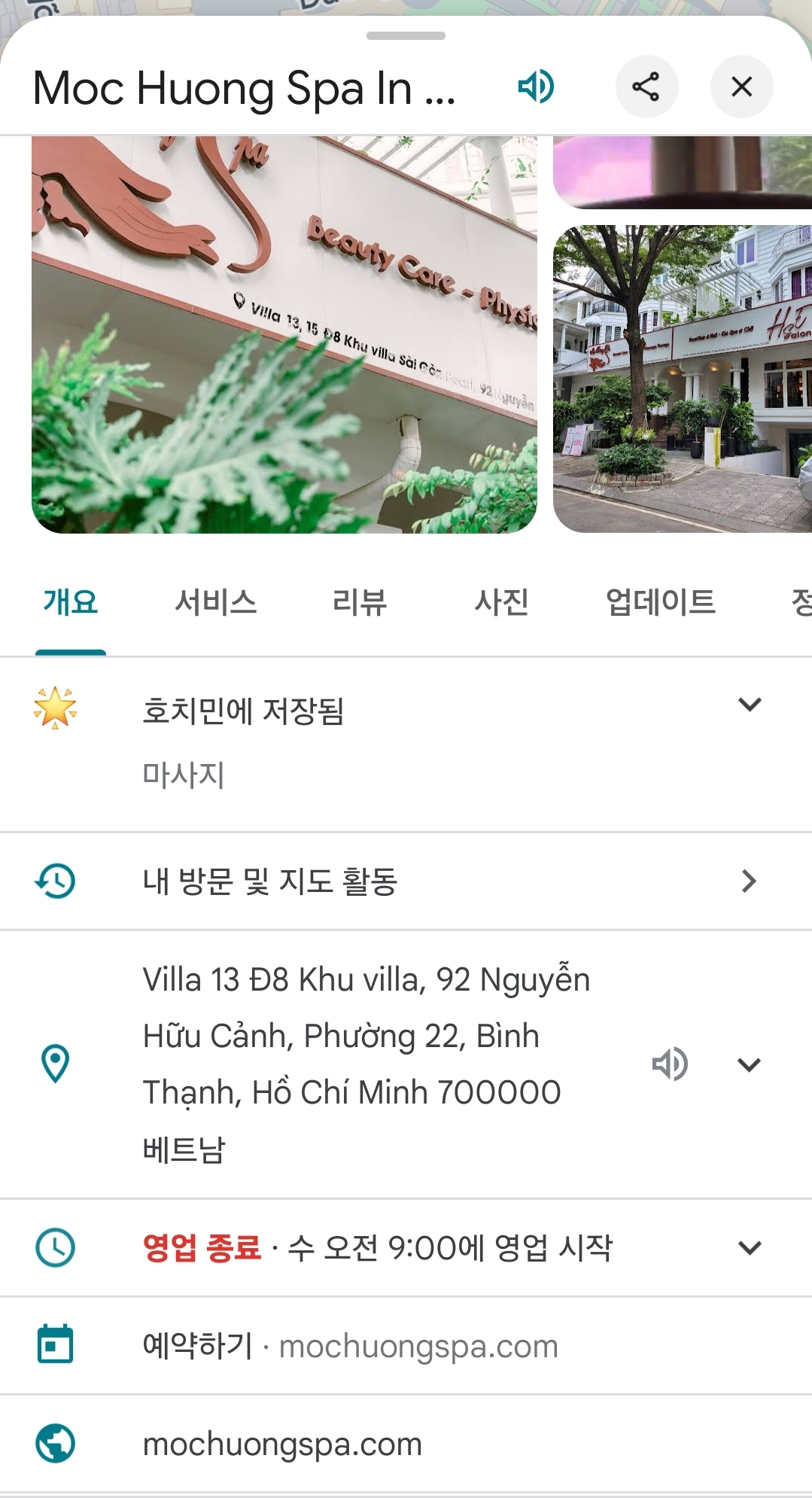Share Moc Huong Spa place

[x=646, y=87]
